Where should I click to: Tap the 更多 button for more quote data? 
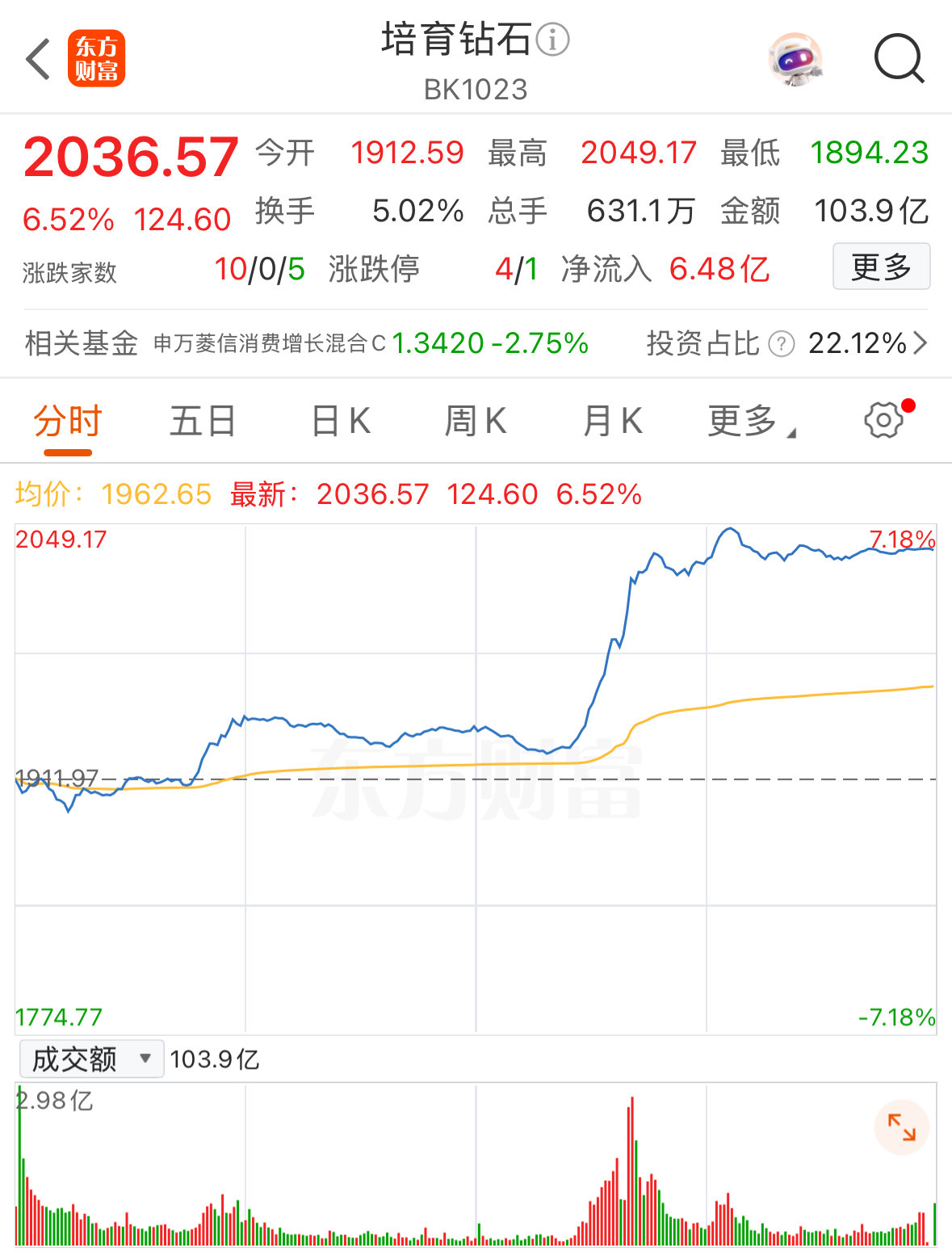click(881, 267)
